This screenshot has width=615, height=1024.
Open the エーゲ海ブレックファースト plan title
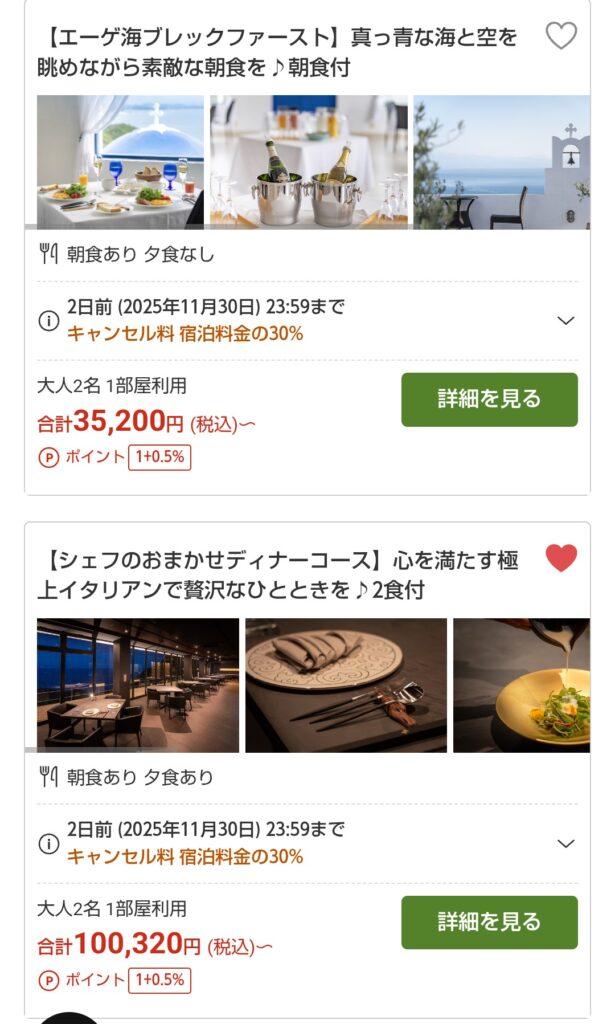[282, 52]
